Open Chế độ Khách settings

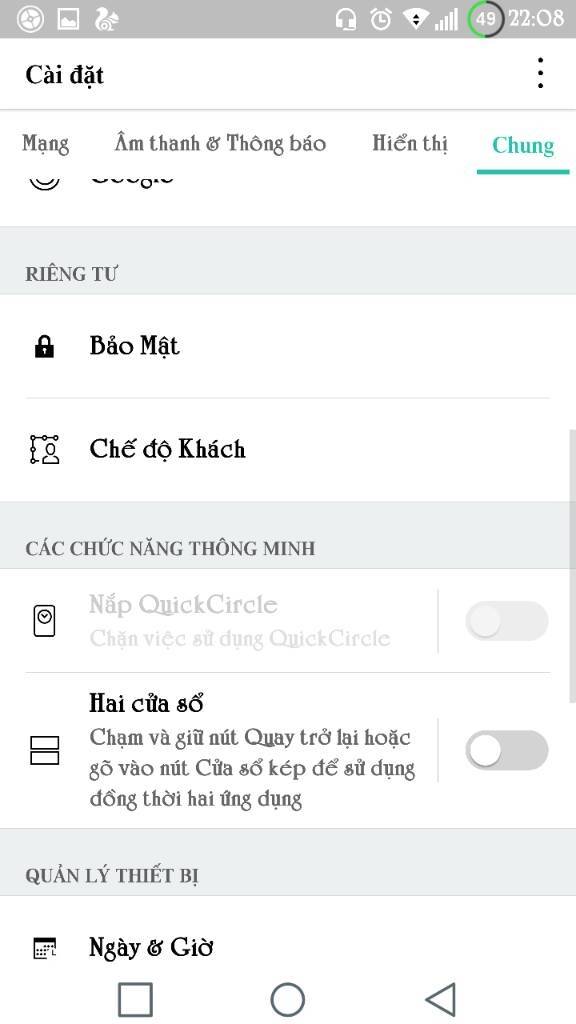pyautogui.click(x=288, y=449)
